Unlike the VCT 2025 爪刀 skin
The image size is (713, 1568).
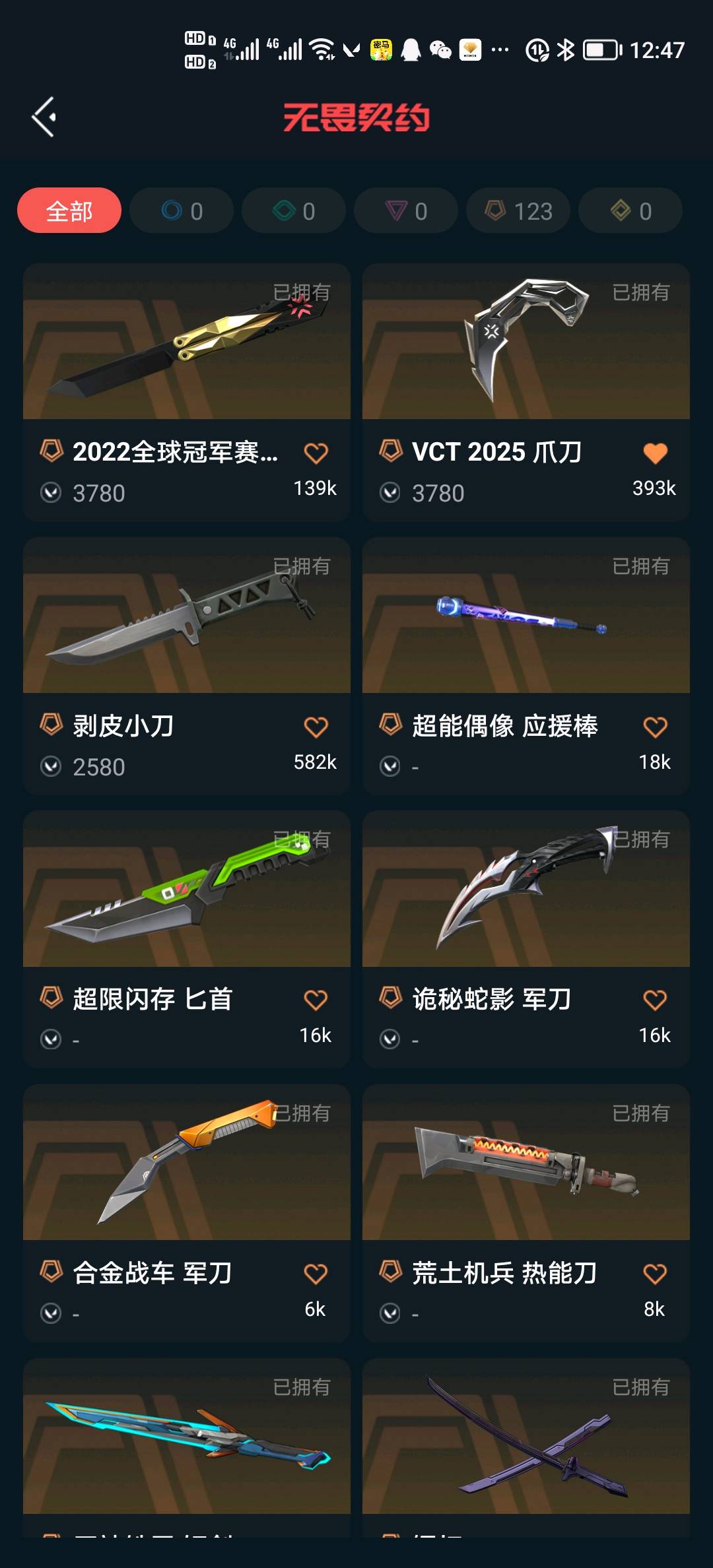tap(655, 453)
